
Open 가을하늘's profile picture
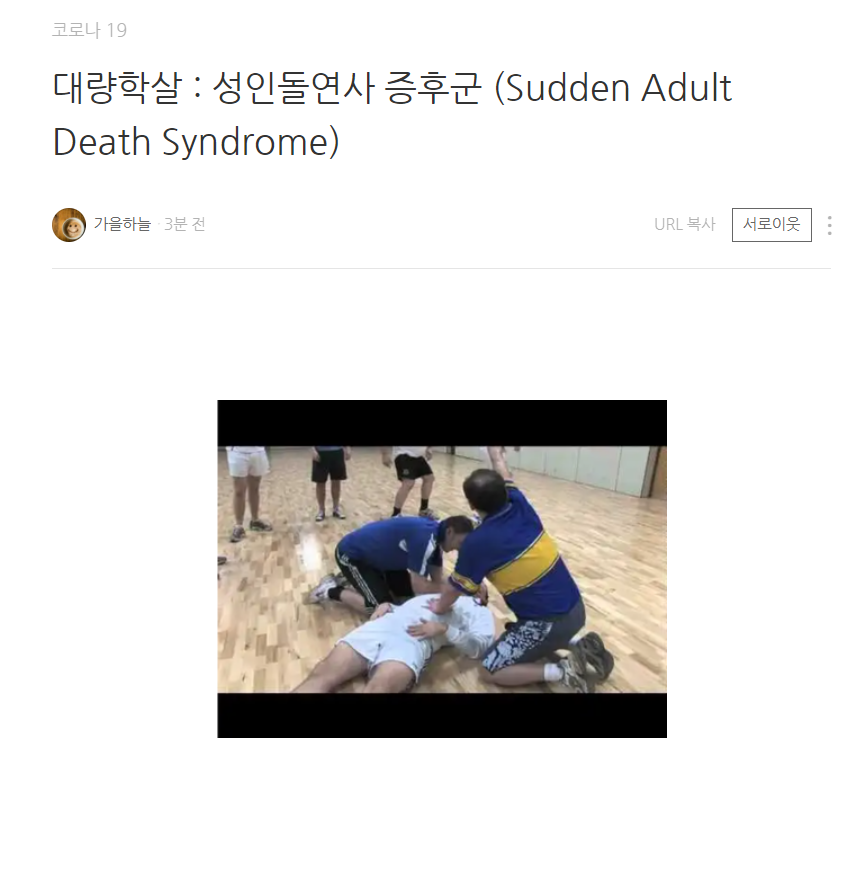(69, 225)
